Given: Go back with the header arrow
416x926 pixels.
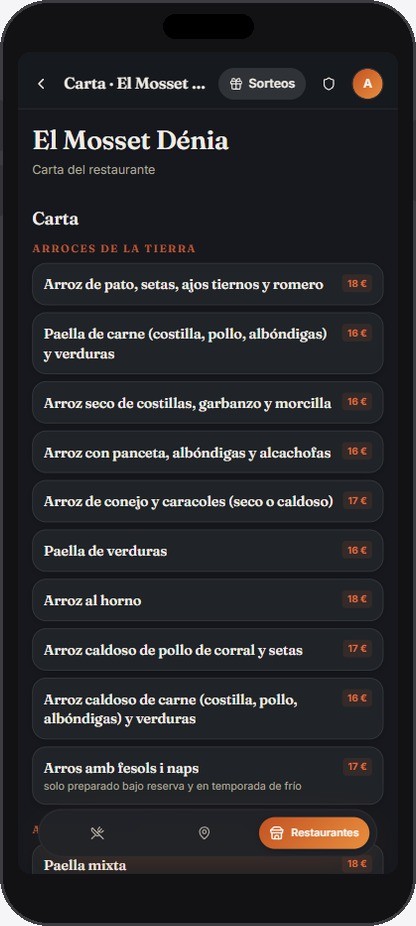Looking at the screenshot, I should coord(41,84).
